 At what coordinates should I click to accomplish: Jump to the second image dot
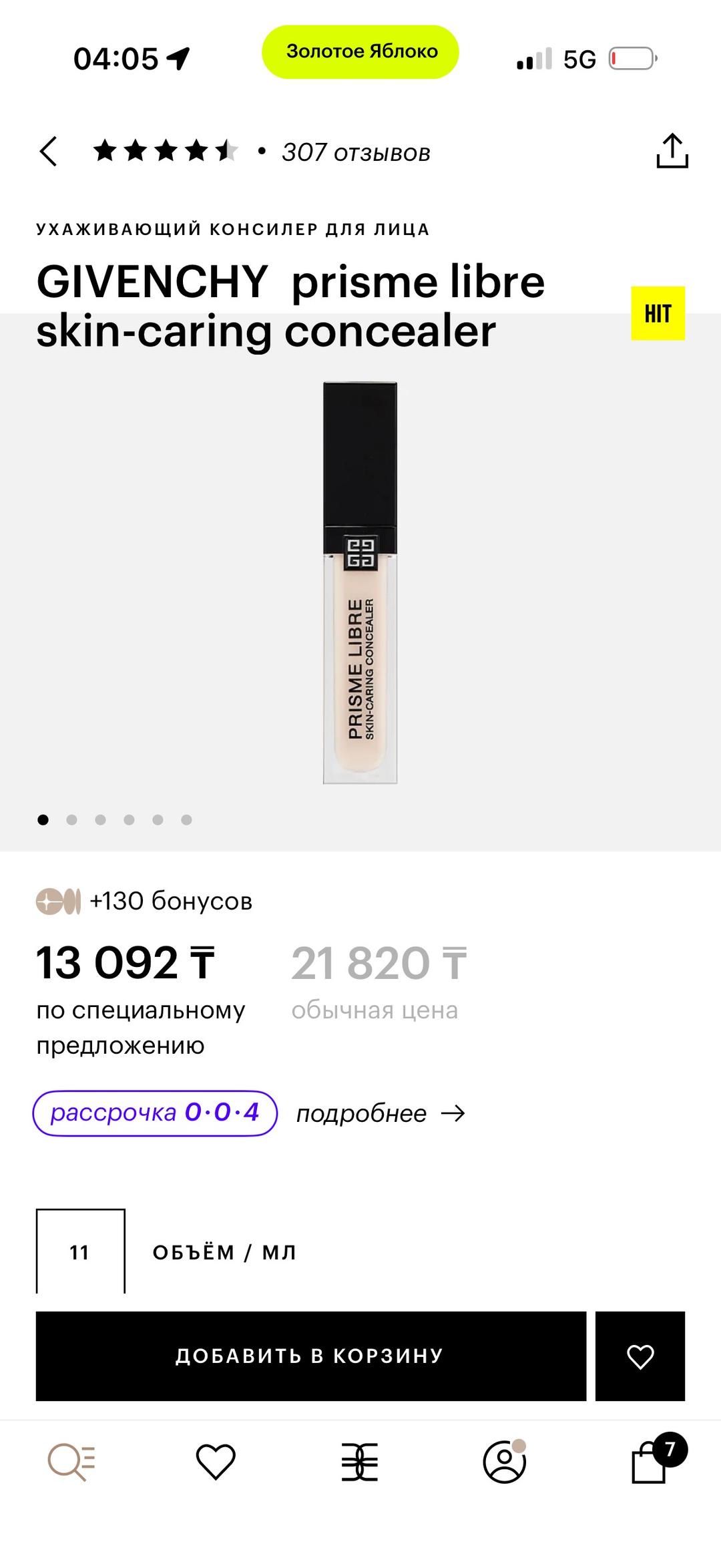tap(71, 819)
